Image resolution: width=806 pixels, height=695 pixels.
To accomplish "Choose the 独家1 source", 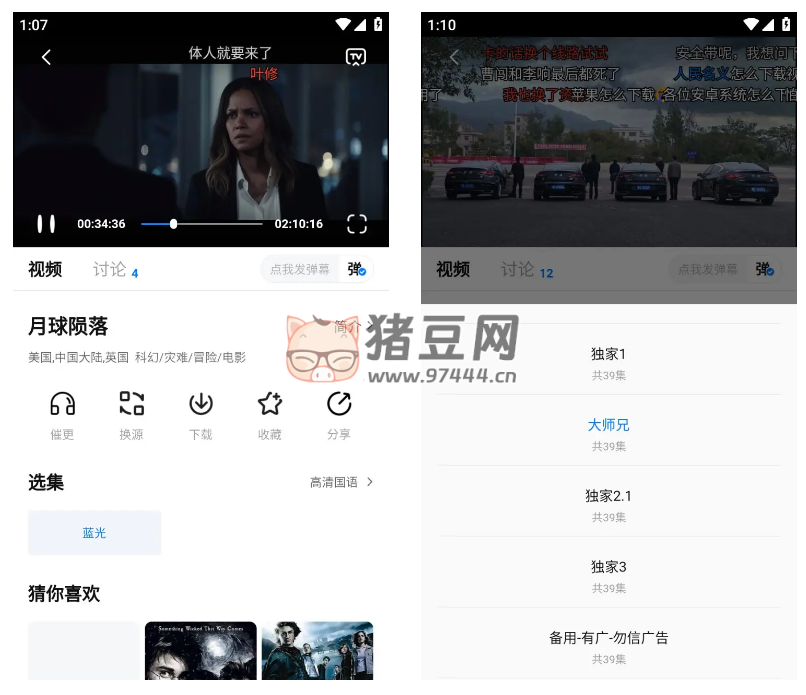I will coord(608,361).
